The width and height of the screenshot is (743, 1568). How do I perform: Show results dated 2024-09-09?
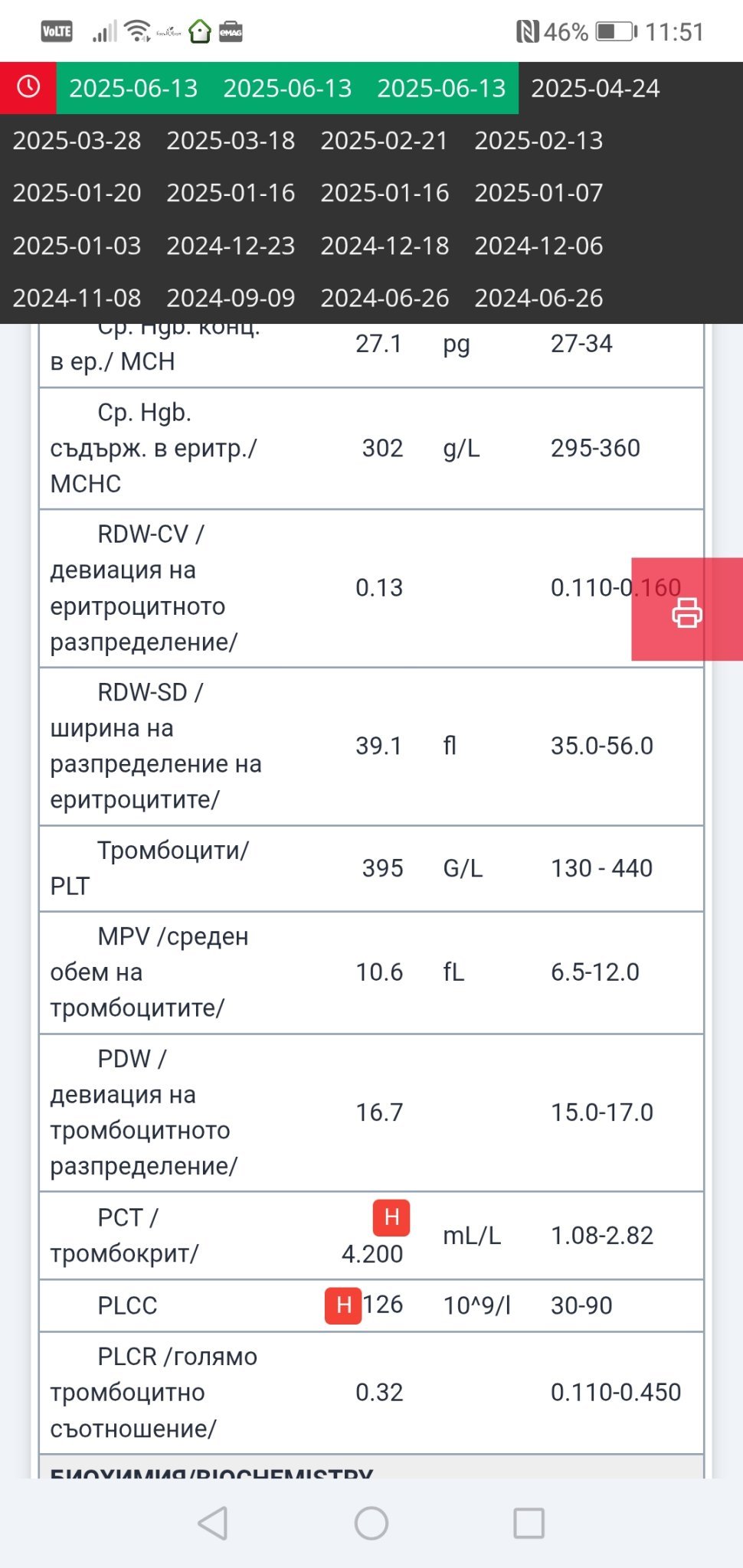point(231,298)
